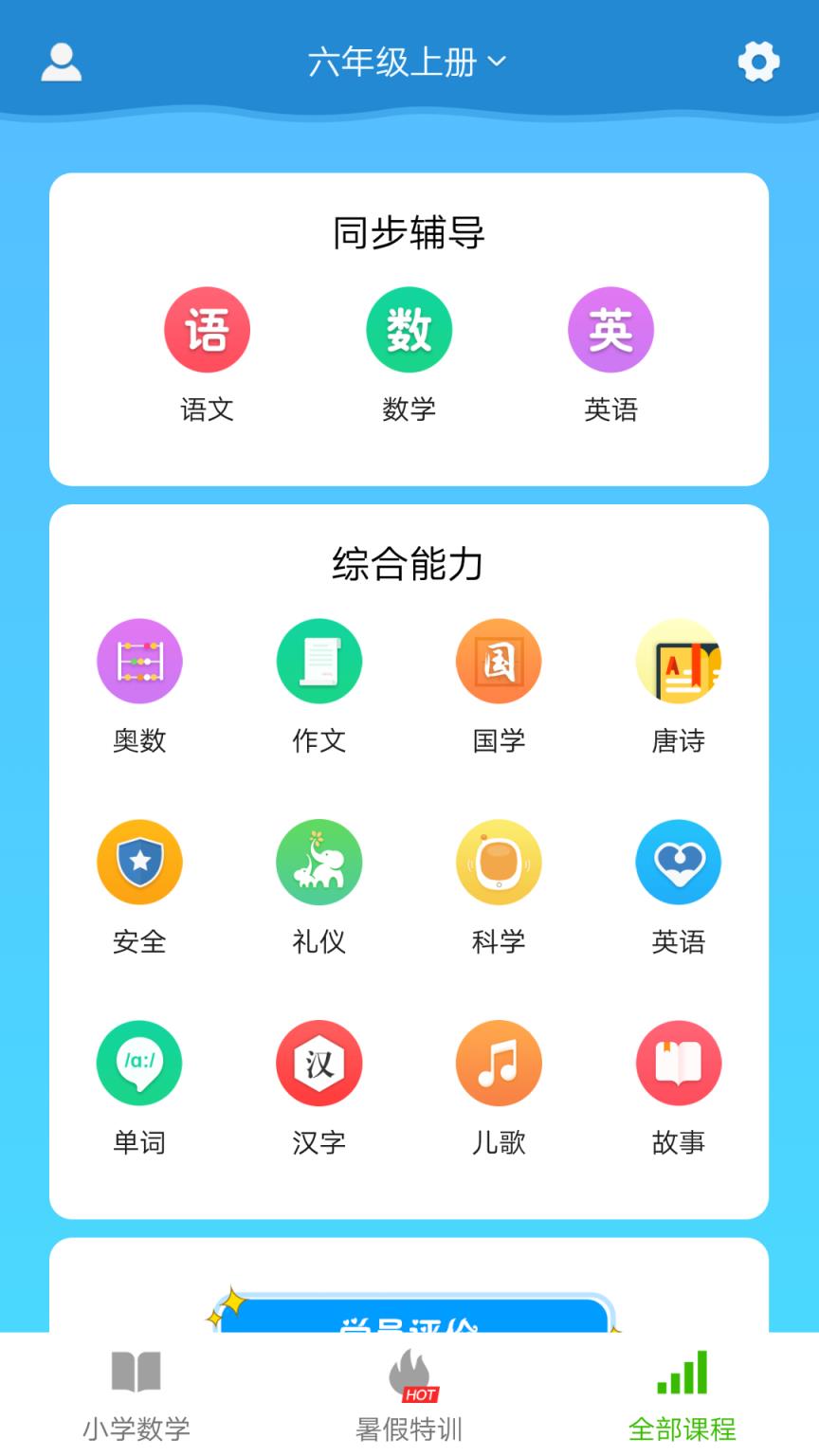Open the 科学 science course icon
The image size is (819, 1456).
[x=499, y=862]
